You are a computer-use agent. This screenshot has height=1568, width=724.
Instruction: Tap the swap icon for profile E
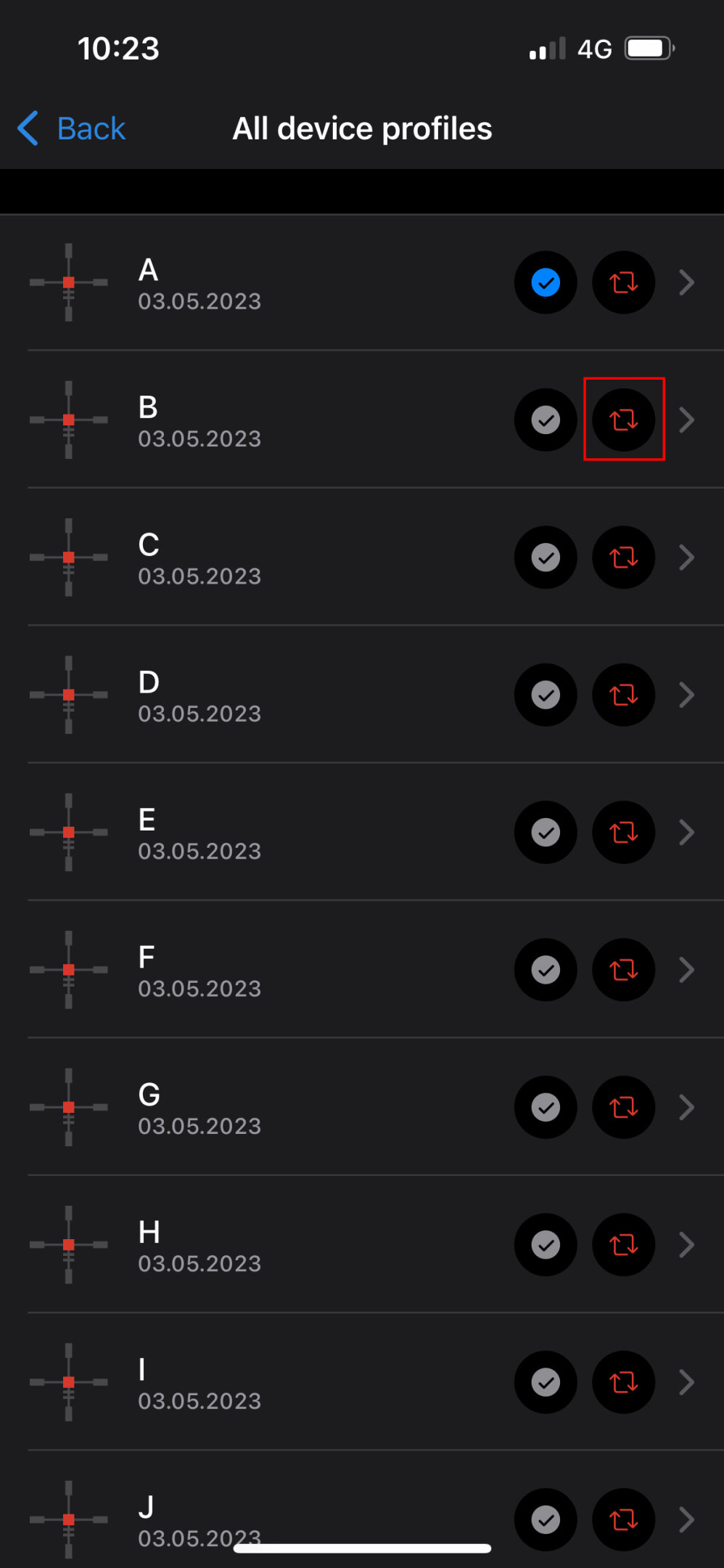[623, 833]
